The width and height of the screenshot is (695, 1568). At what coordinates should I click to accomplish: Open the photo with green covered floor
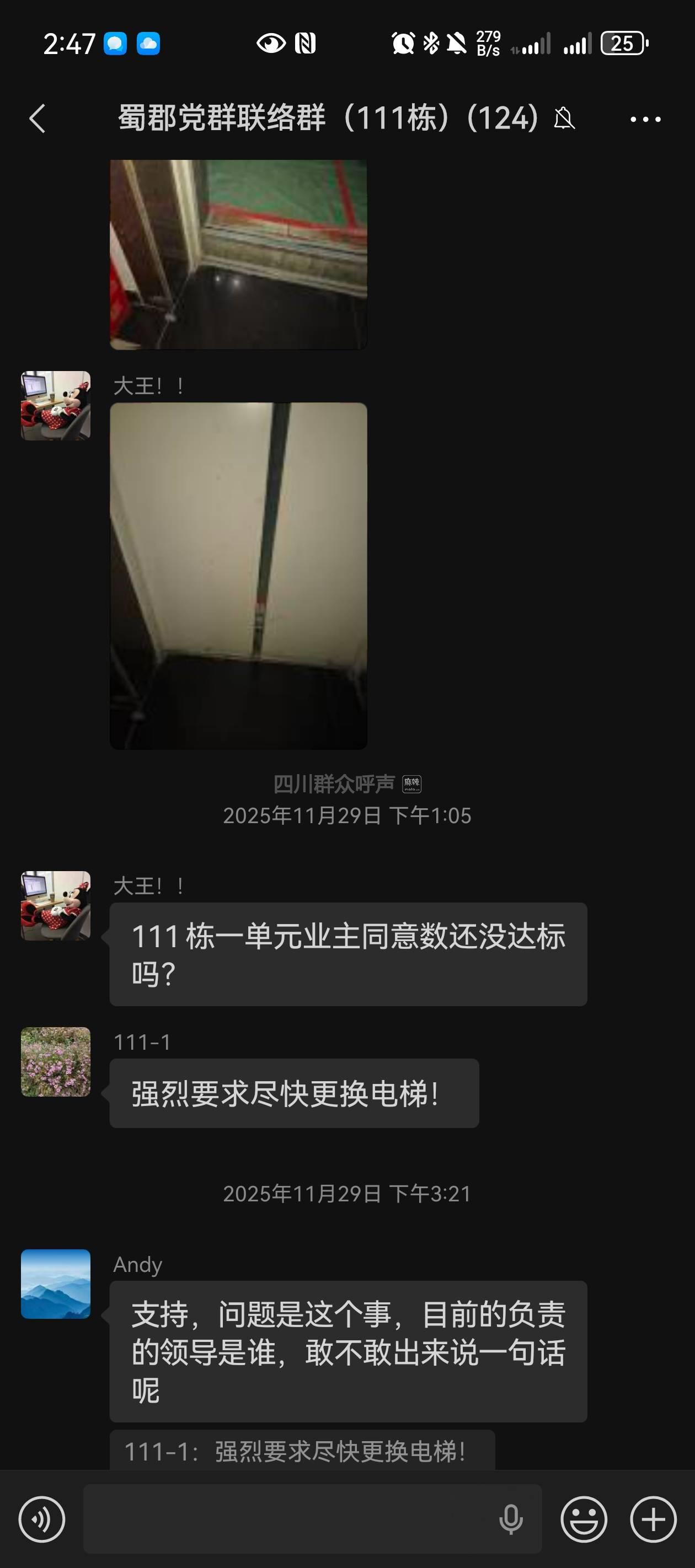click(x=238, y=254)
